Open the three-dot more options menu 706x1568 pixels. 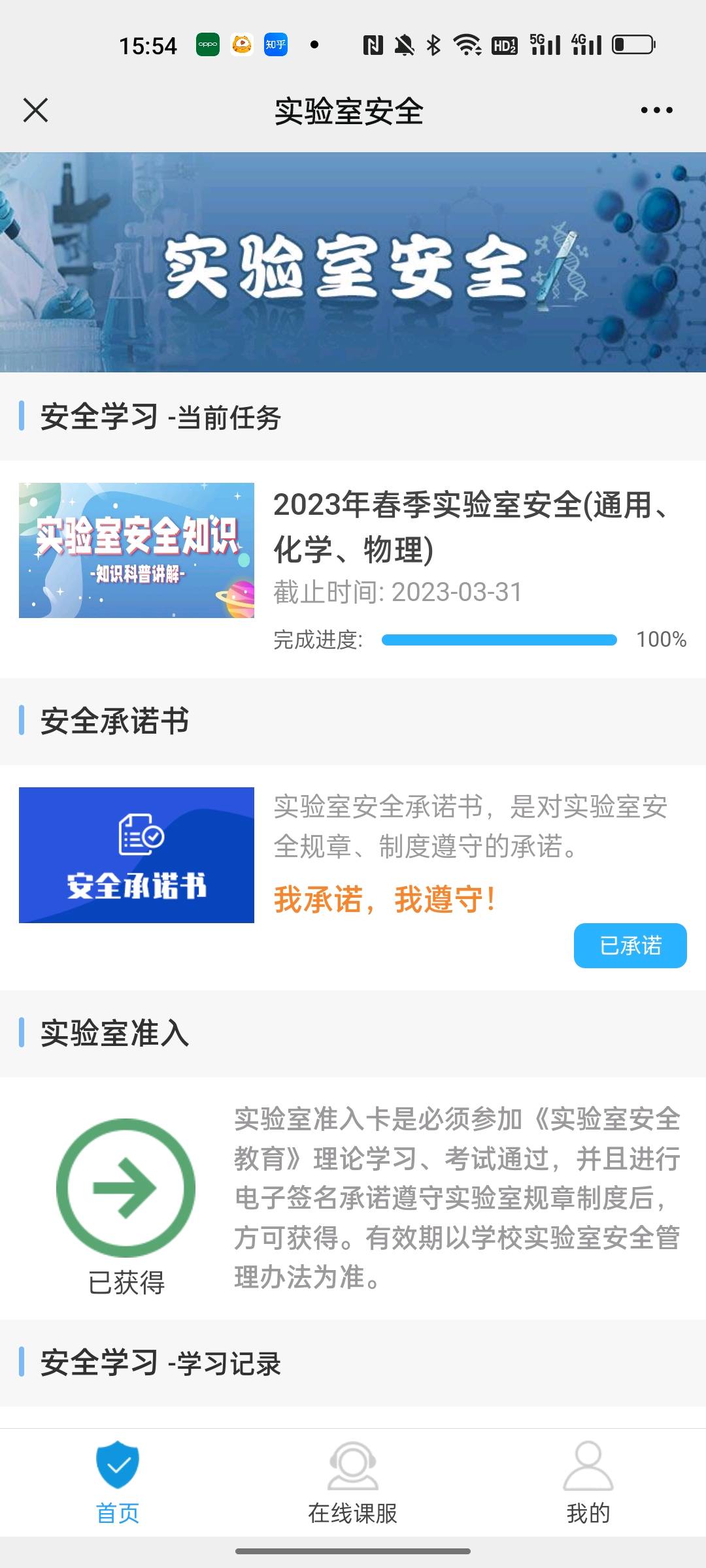656,110
